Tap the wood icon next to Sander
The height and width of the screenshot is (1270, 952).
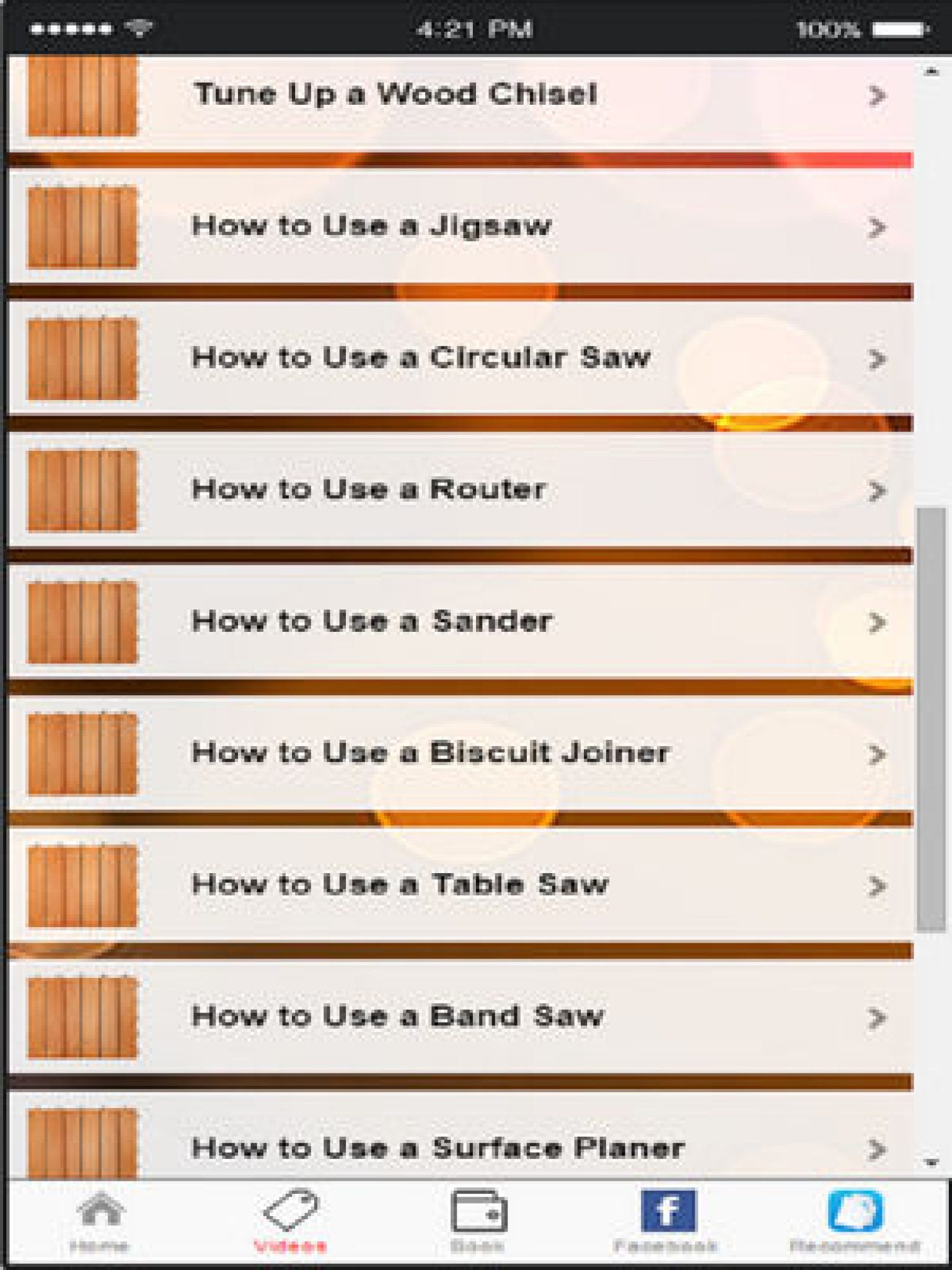pyautogui.click(x=84, y=620)
